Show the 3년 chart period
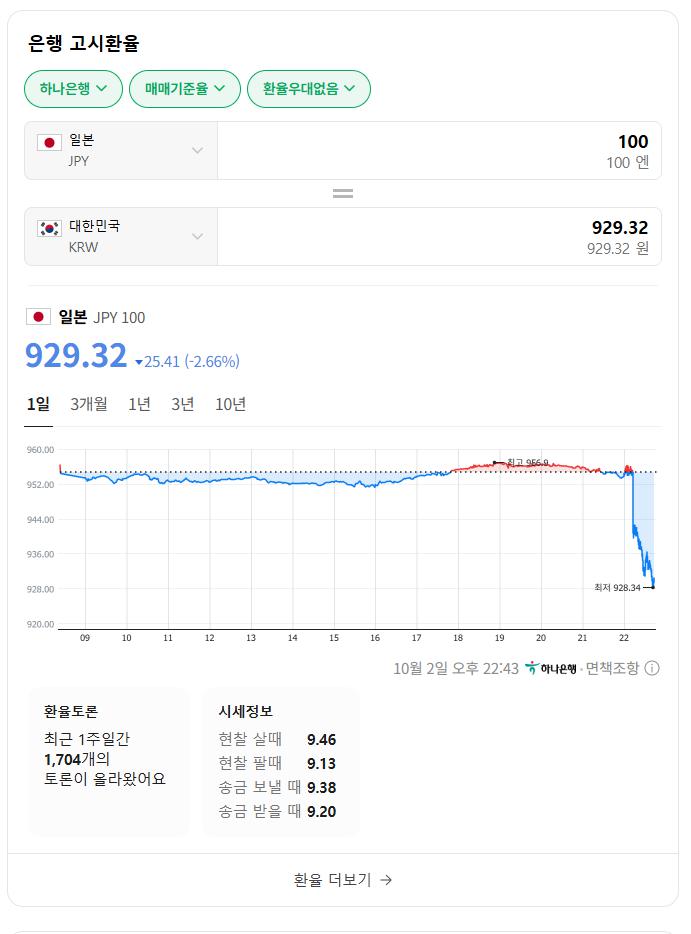This screenshot has width=691, height=934. click(183, 404)
